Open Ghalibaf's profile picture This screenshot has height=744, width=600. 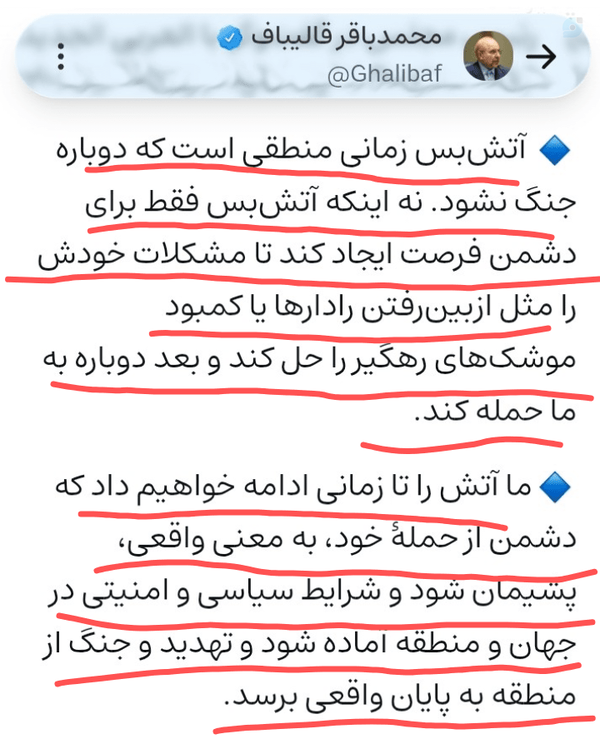click(x=488, y=56)
